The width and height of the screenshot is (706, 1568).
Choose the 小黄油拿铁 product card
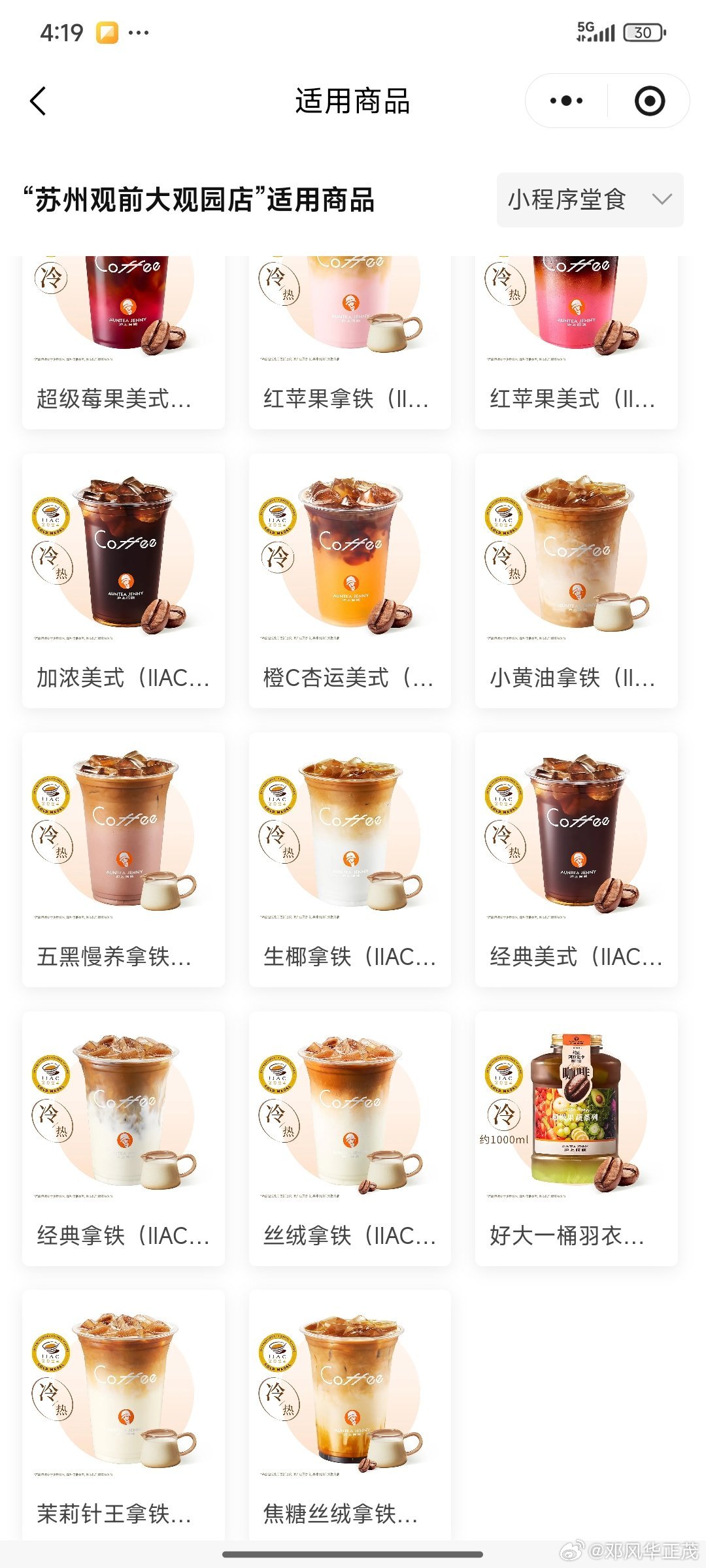pyautogui.click(x=576, y=580)
